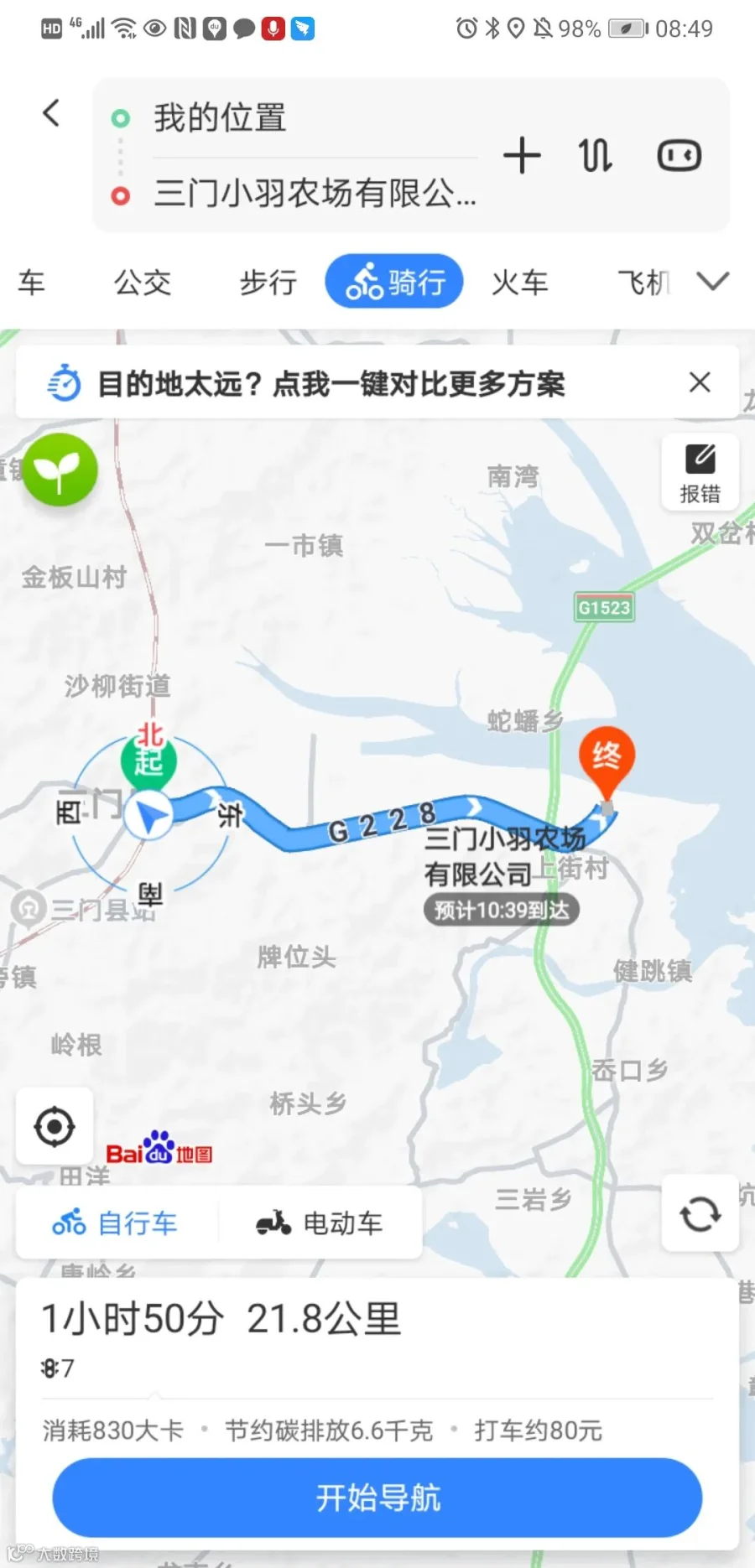Screen dimensions: 755x1568
Task: Recenter the map on my location
Action: [x=55, y=1126]
